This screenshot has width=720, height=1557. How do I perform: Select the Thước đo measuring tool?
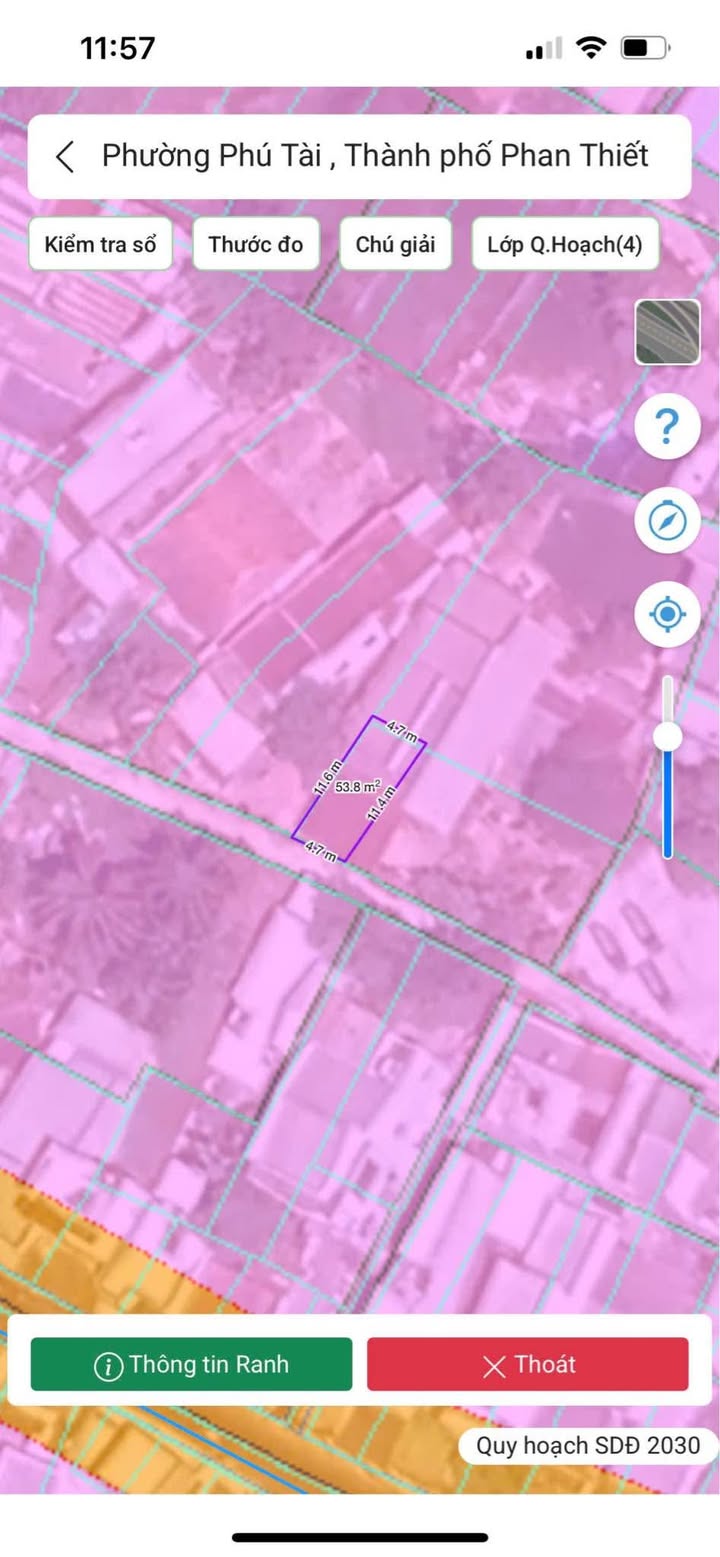click(256, 244)
